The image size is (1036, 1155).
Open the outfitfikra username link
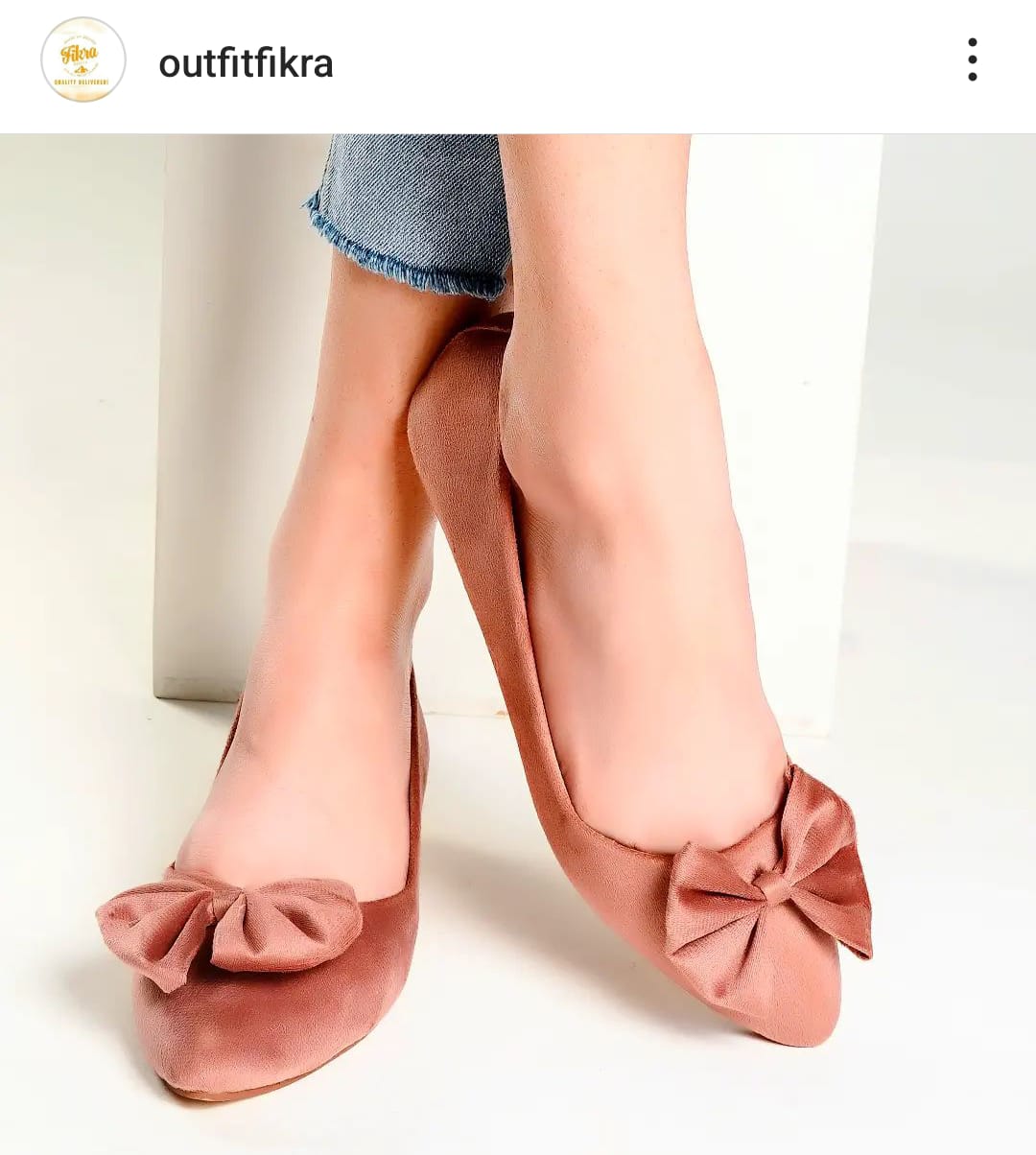click(x=246, y=63)
